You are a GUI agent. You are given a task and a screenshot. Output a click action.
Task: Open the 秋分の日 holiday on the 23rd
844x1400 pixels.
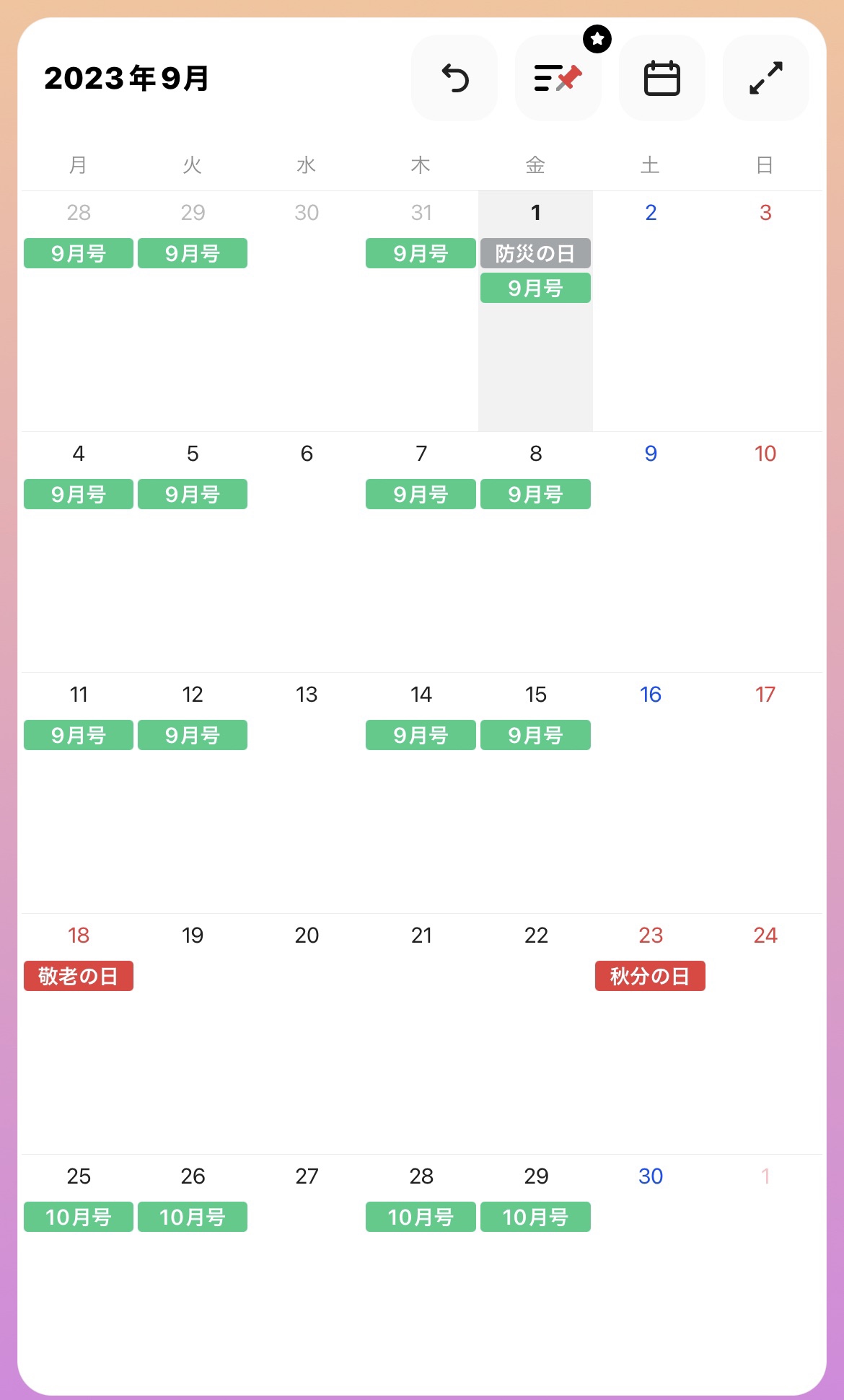point(650,976)
